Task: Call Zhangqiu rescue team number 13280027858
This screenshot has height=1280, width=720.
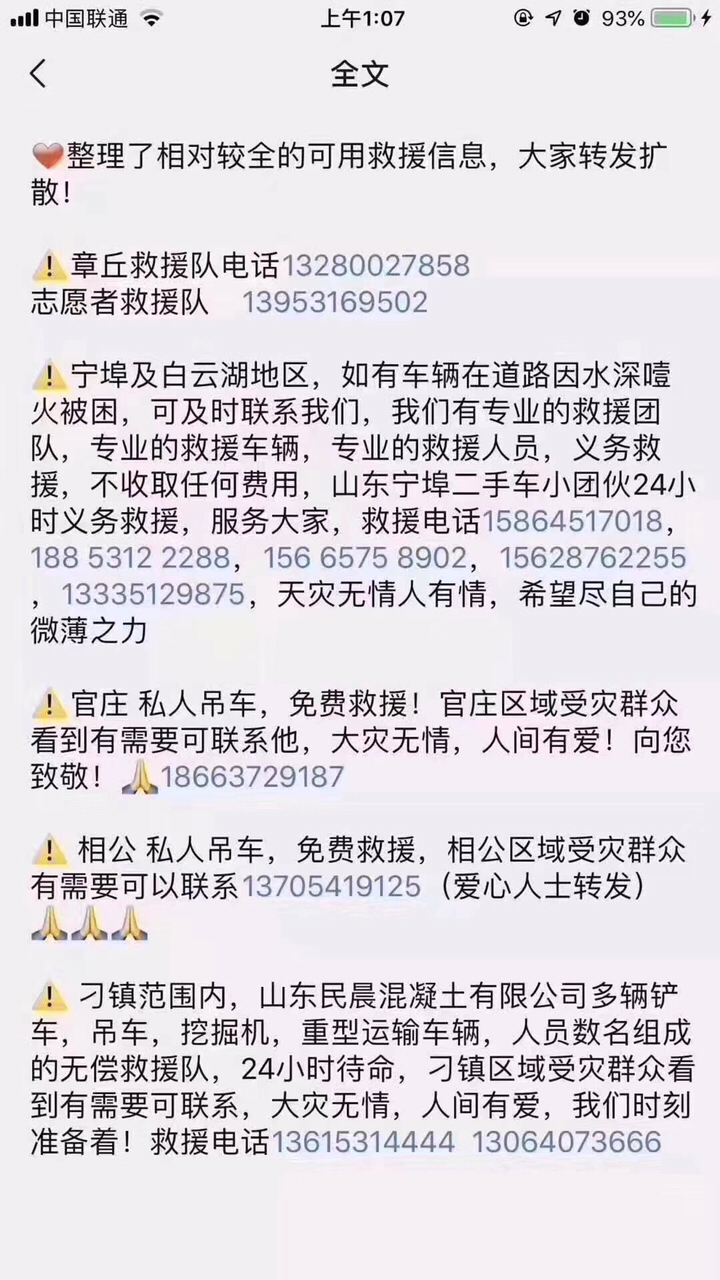Action: pos(376,266)
